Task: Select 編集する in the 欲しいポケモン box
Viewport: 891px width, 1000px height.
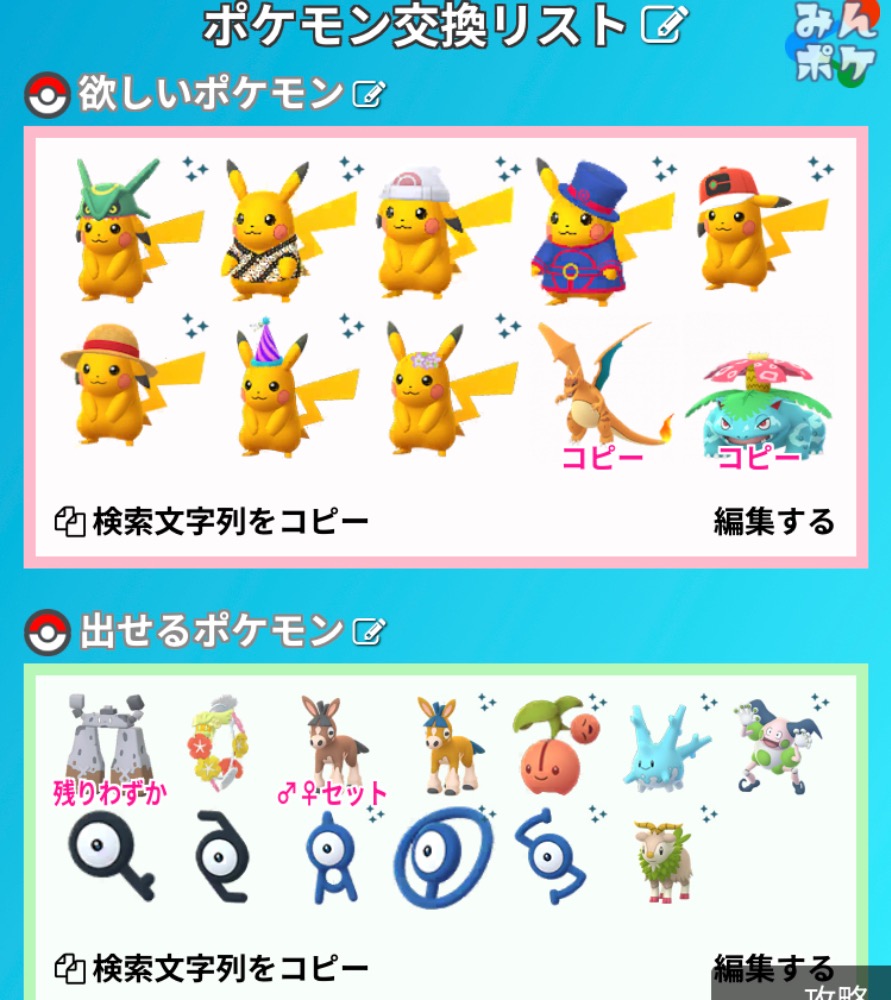Action: tap(773, 521)
